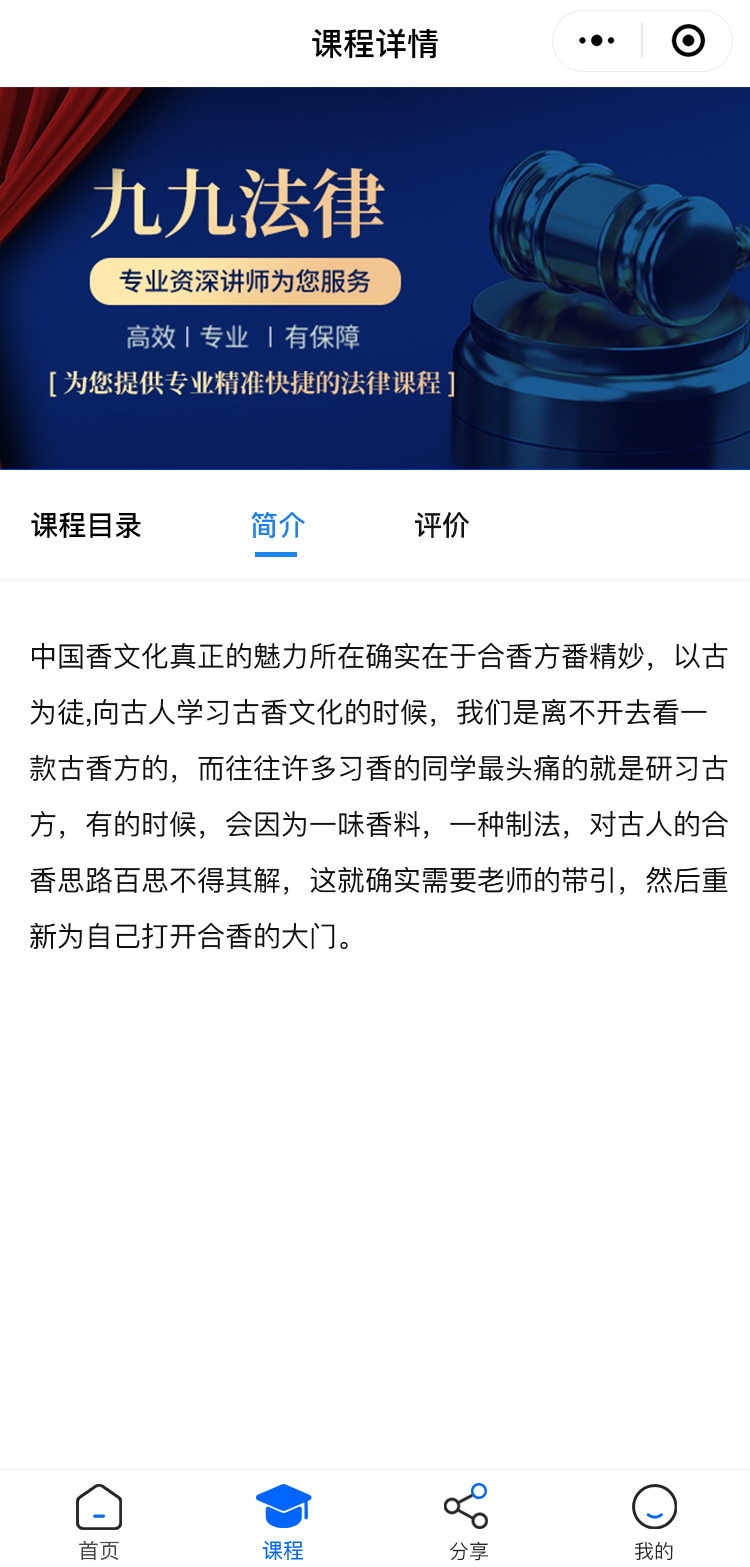This screenshot has width=750, height=1567.
Task: Open the 课程 bottom navigation item
Action: tap(283, 1520)
